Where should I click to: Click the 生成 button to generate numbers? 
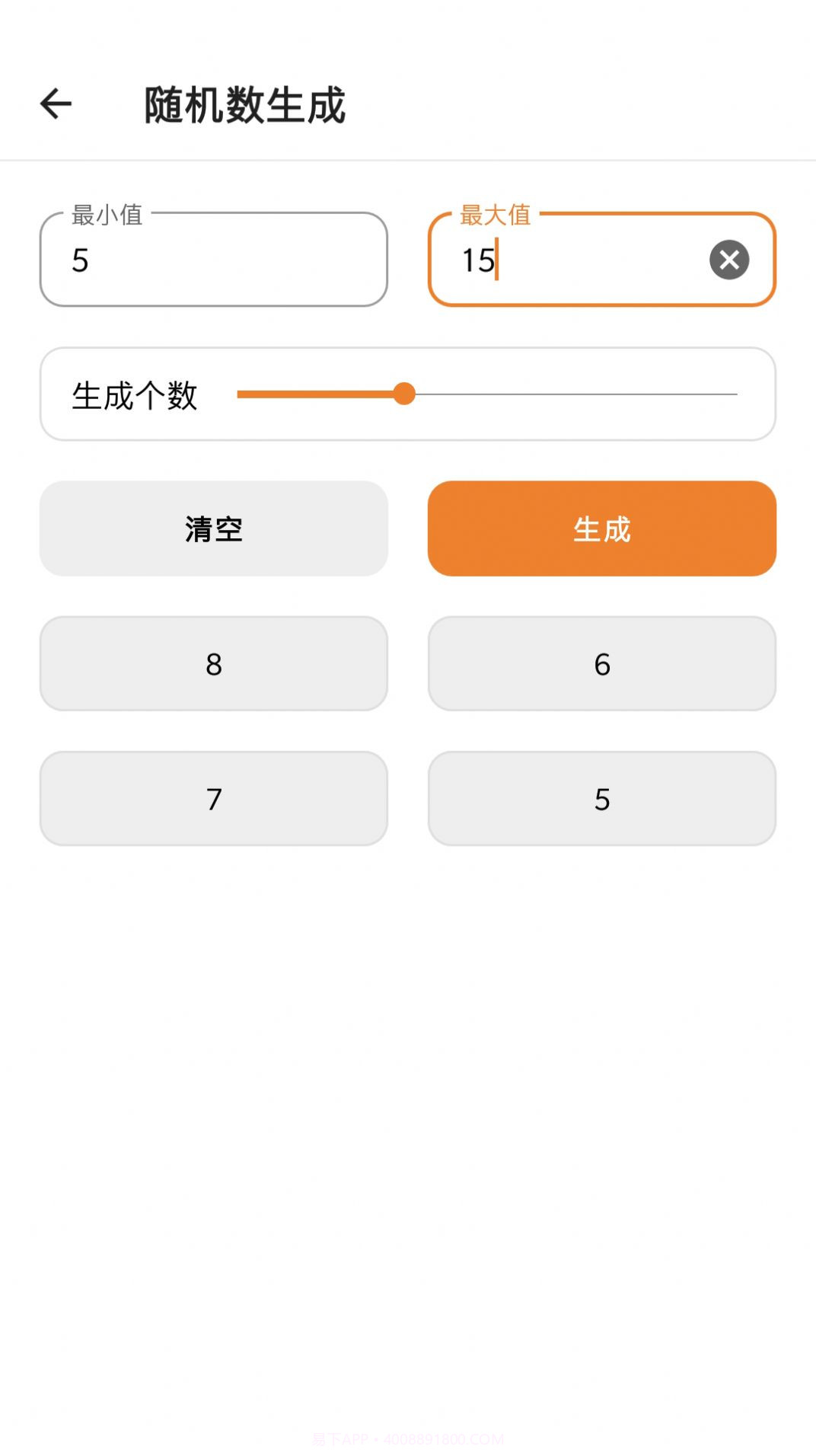pyautogui.click(x=602, y=528)
